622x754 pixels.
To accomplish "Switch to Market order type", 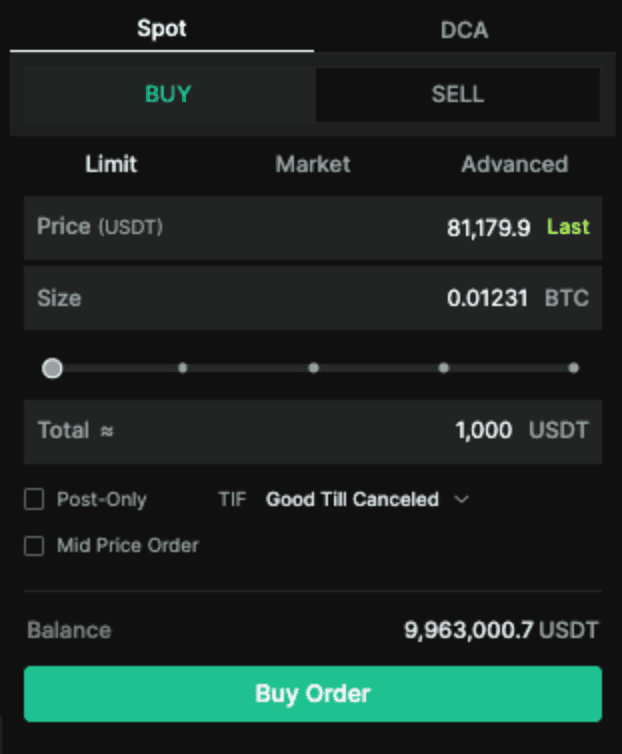I will (313, 164).
